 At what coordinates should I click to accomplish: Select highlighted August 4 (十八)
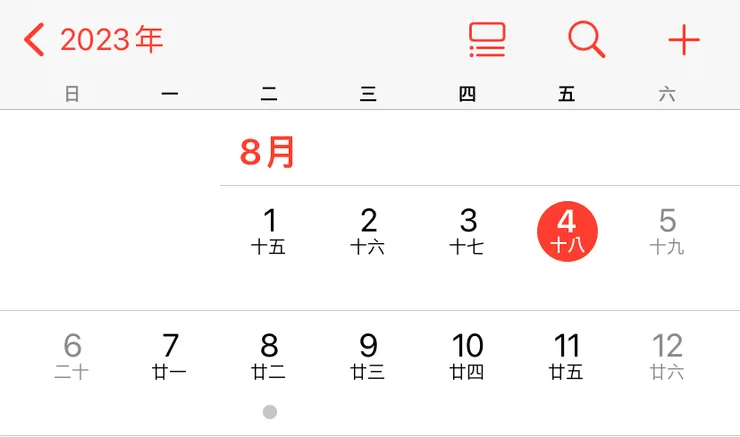point(567,231)
